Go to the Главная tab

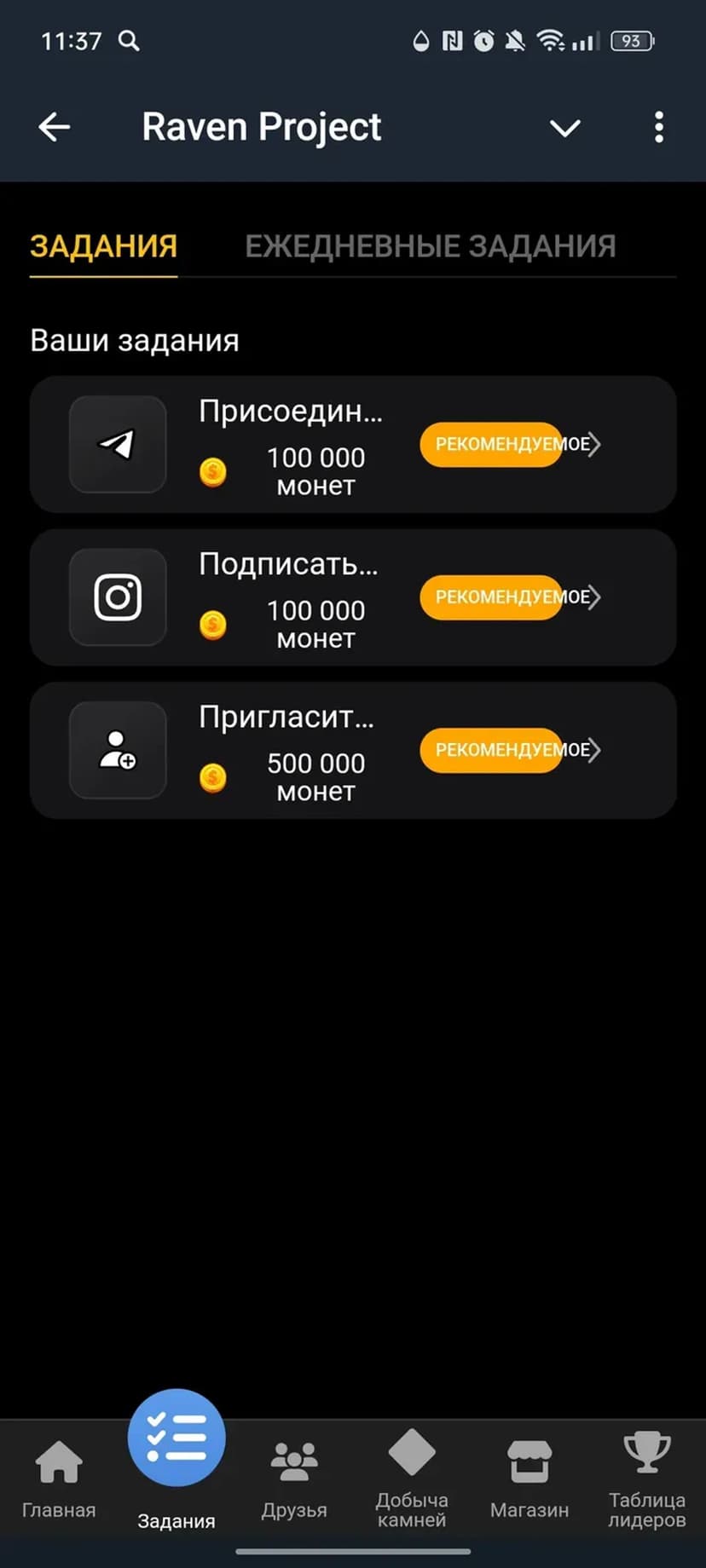click(59, 1479)
